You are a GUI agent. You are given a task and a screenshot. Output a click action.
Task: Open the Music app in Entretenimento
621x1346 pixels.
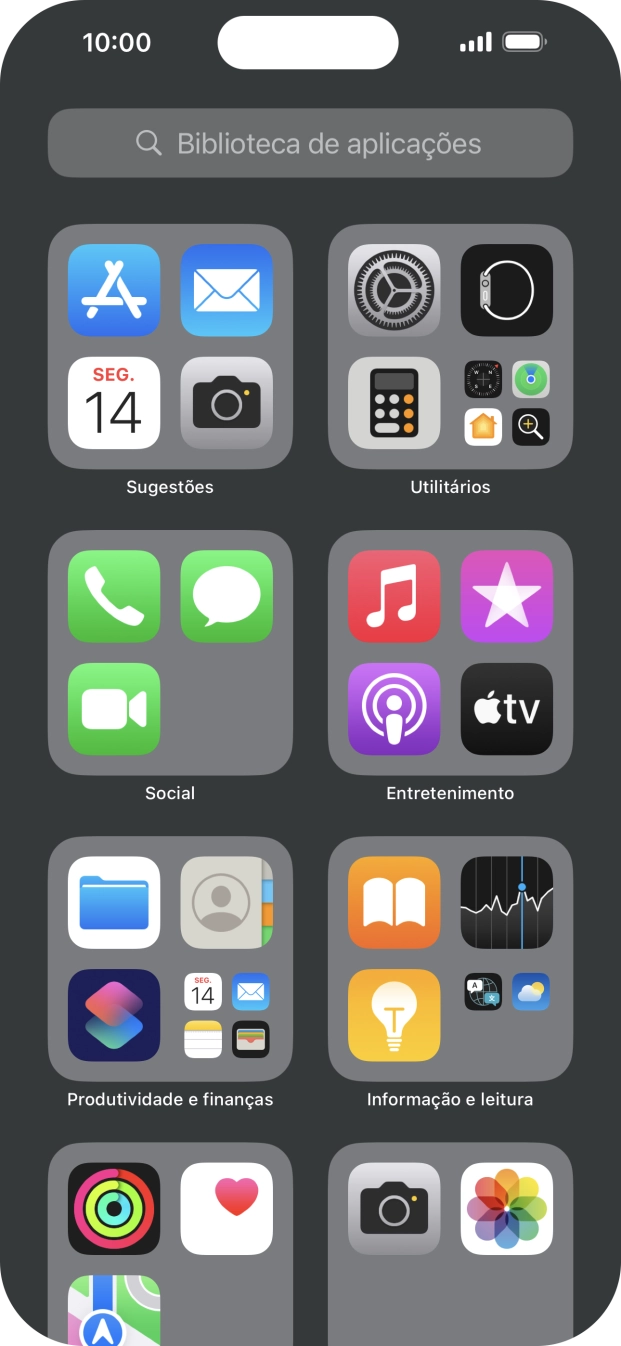pyautogui.click(x=394, y=596)
